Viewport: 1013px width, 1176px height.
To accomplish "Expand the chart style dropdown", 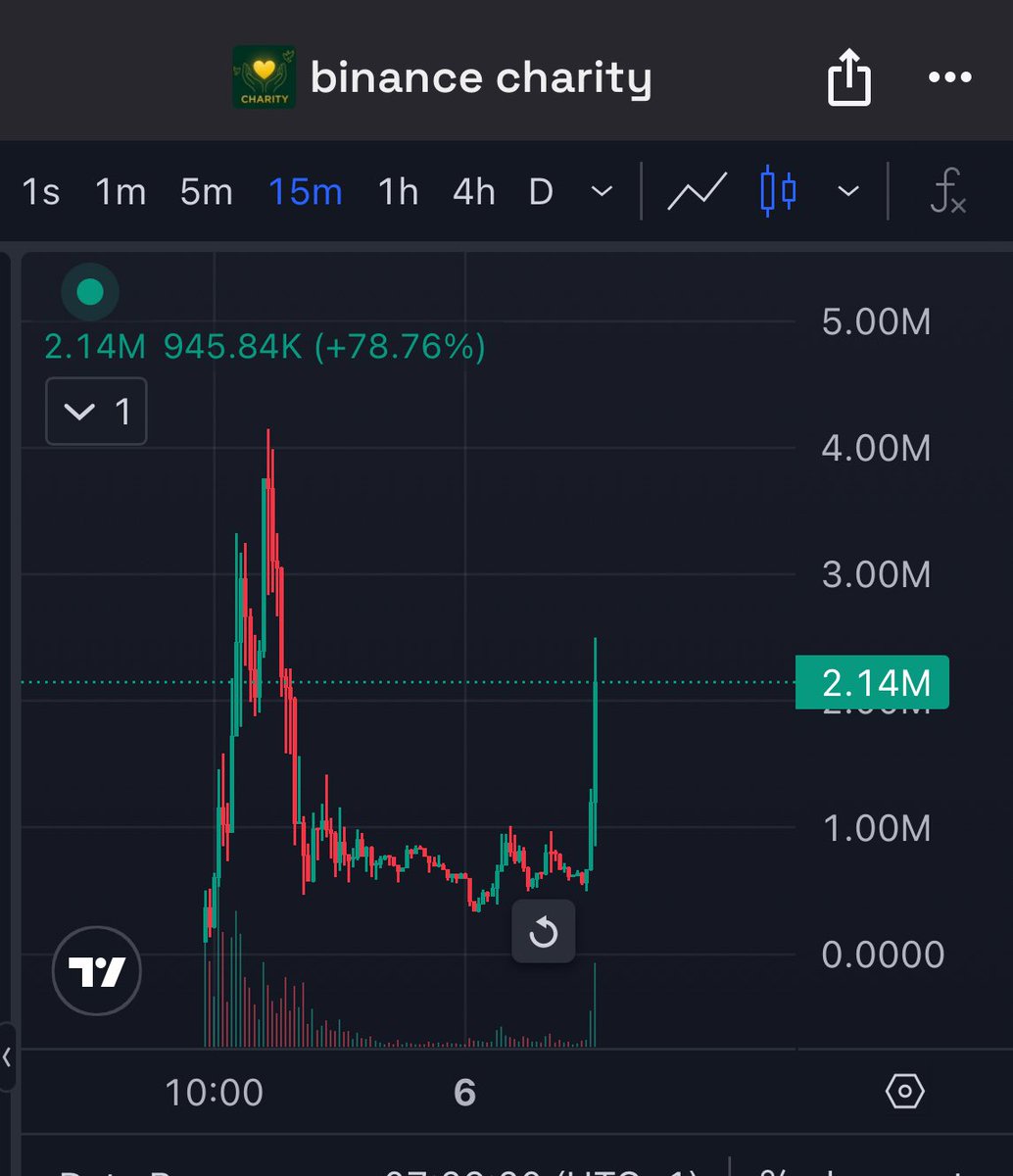I will coord(848,192).
